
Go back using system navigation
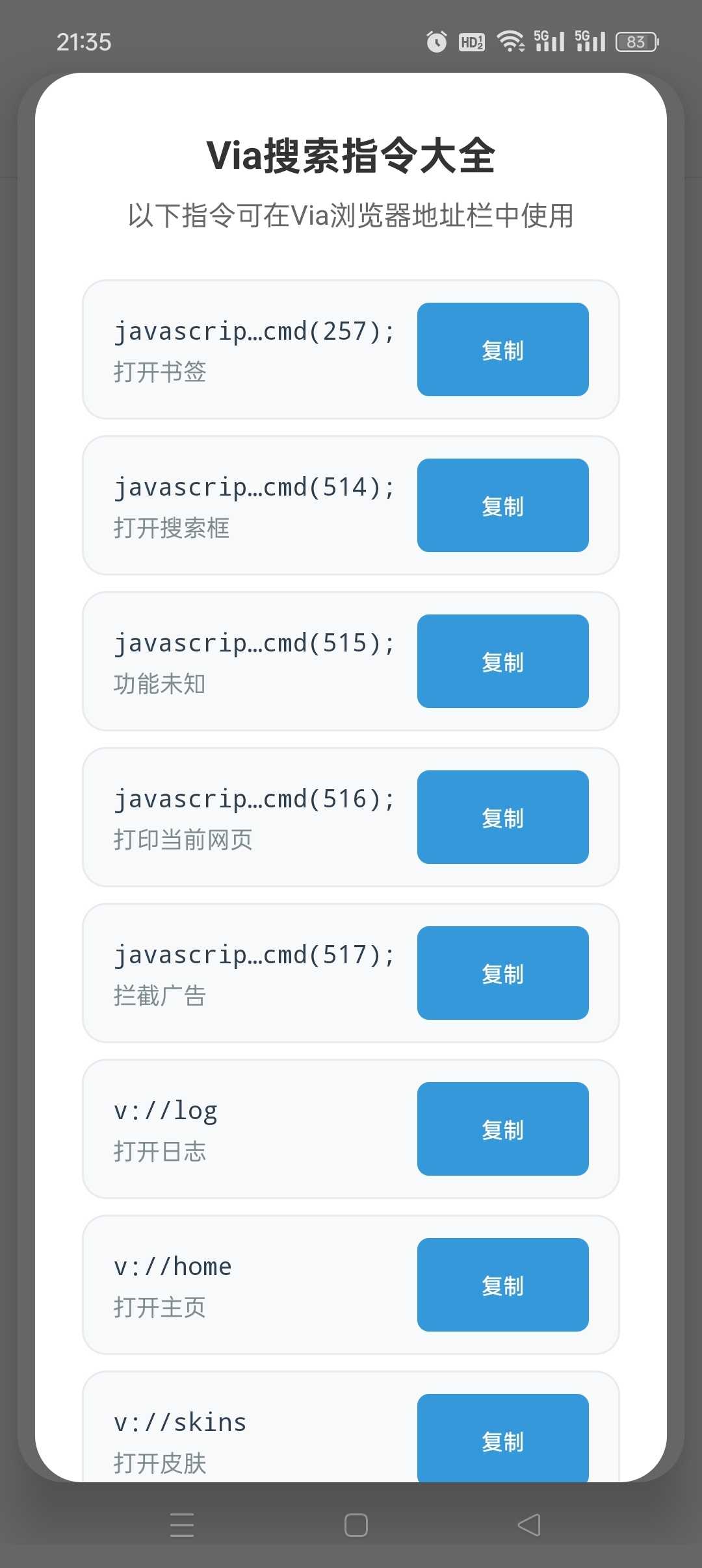(529, 1524)
